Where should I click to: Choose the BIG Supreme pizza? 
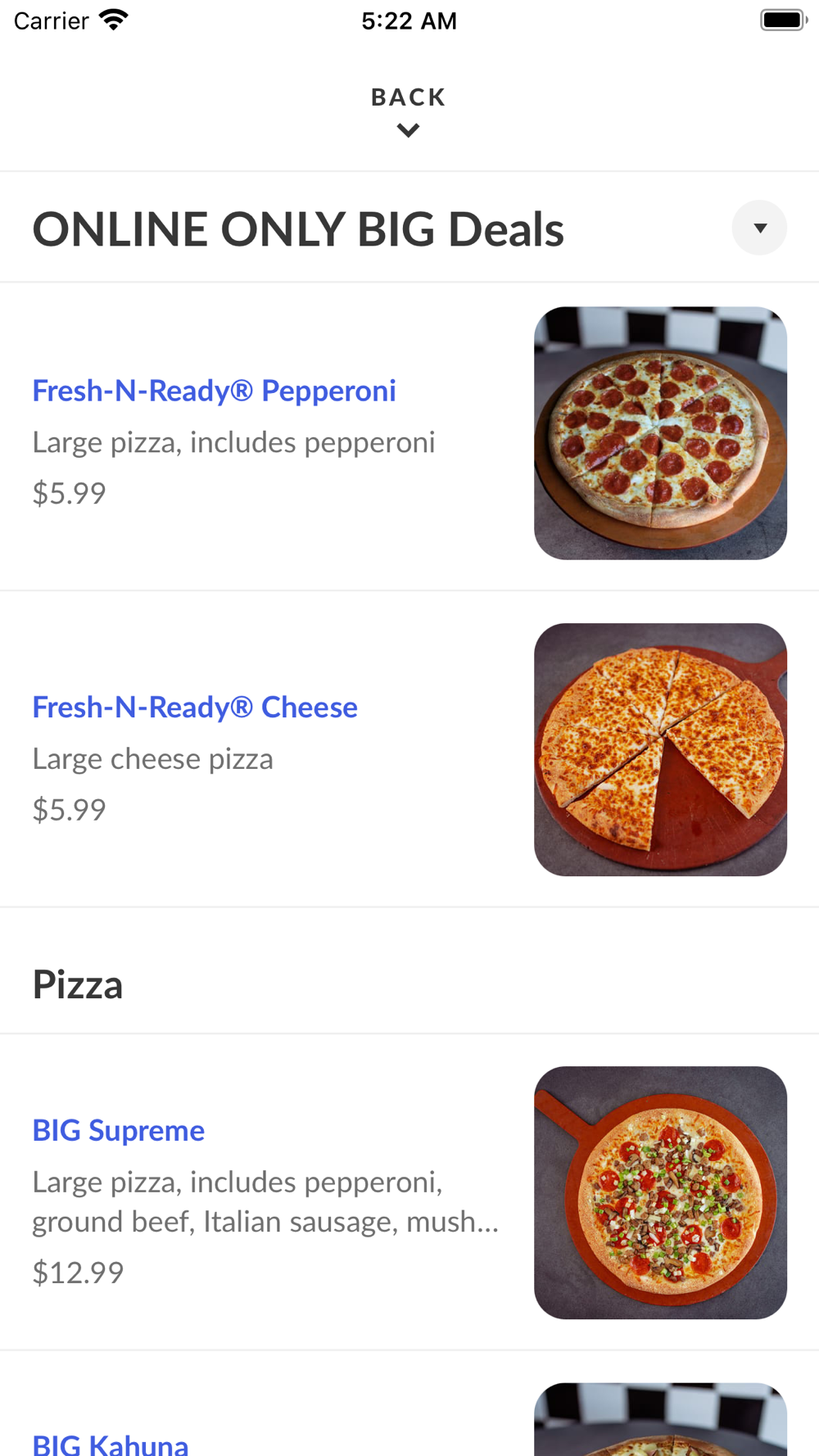(119, 1130)
